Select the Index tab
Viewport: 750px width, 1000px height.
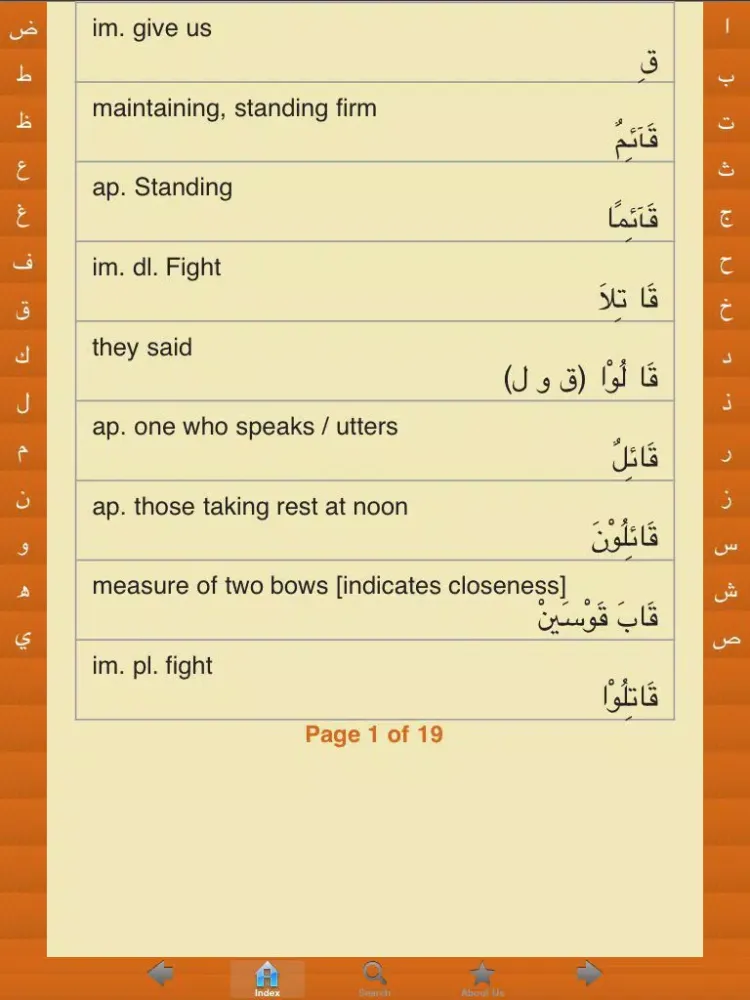pyautogui.click(x=267, y=978)
